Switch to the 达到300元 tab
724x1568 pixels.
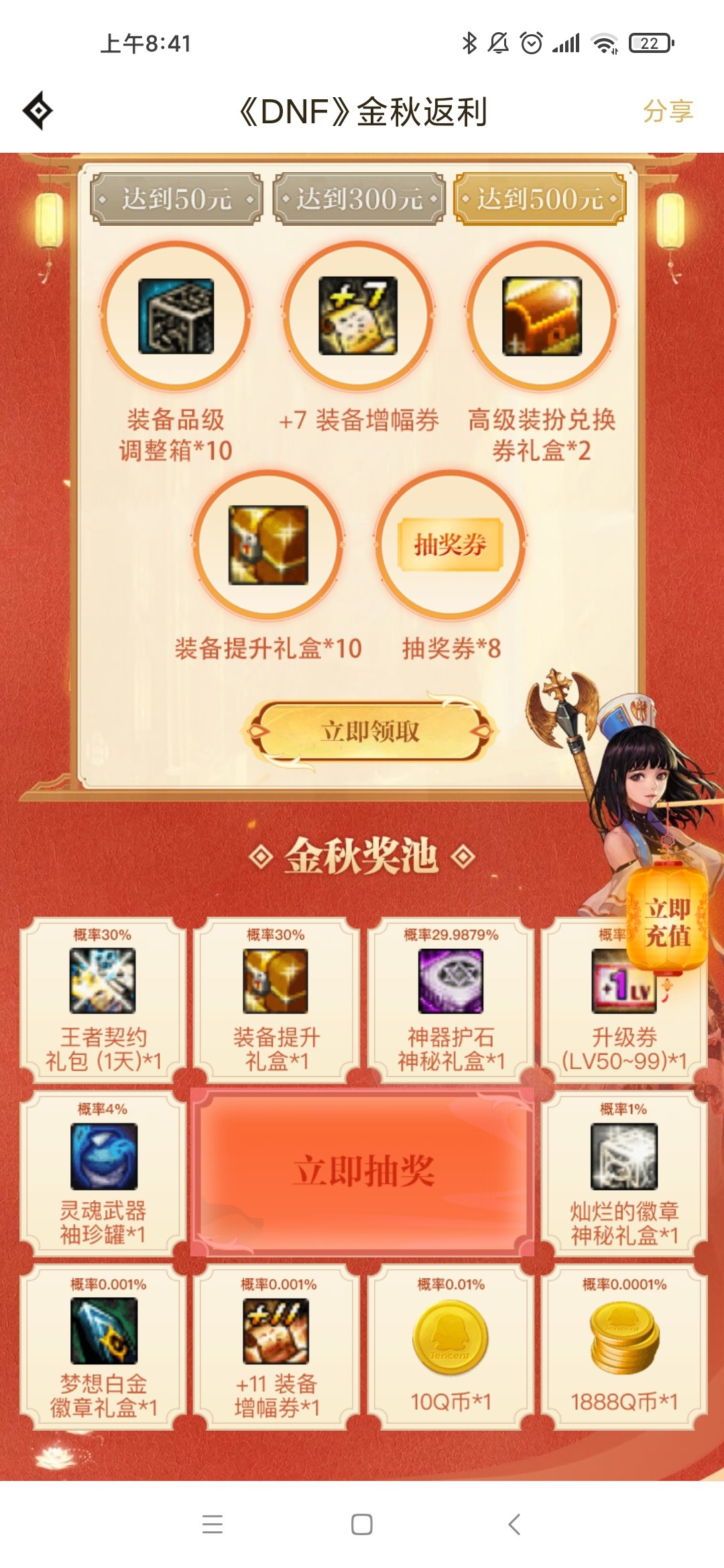pyautogui.click(x=359, y=199)
